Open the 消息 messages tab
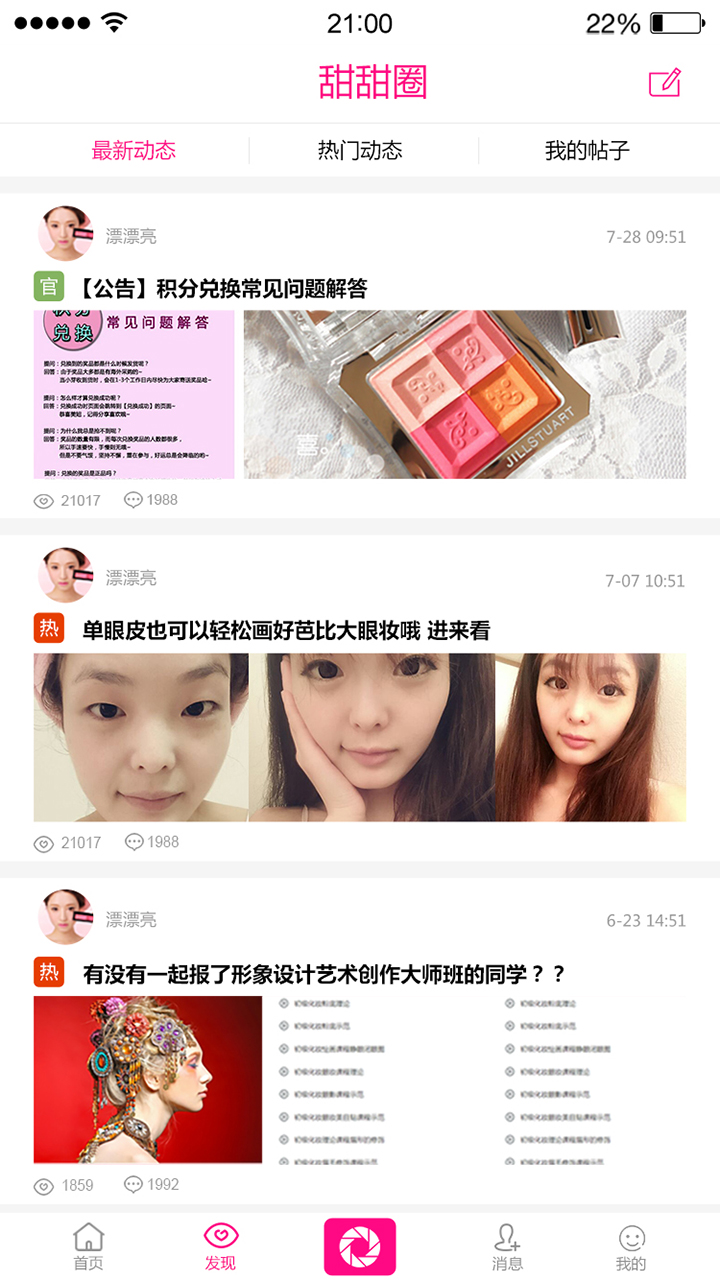 tap(507, 1247)
